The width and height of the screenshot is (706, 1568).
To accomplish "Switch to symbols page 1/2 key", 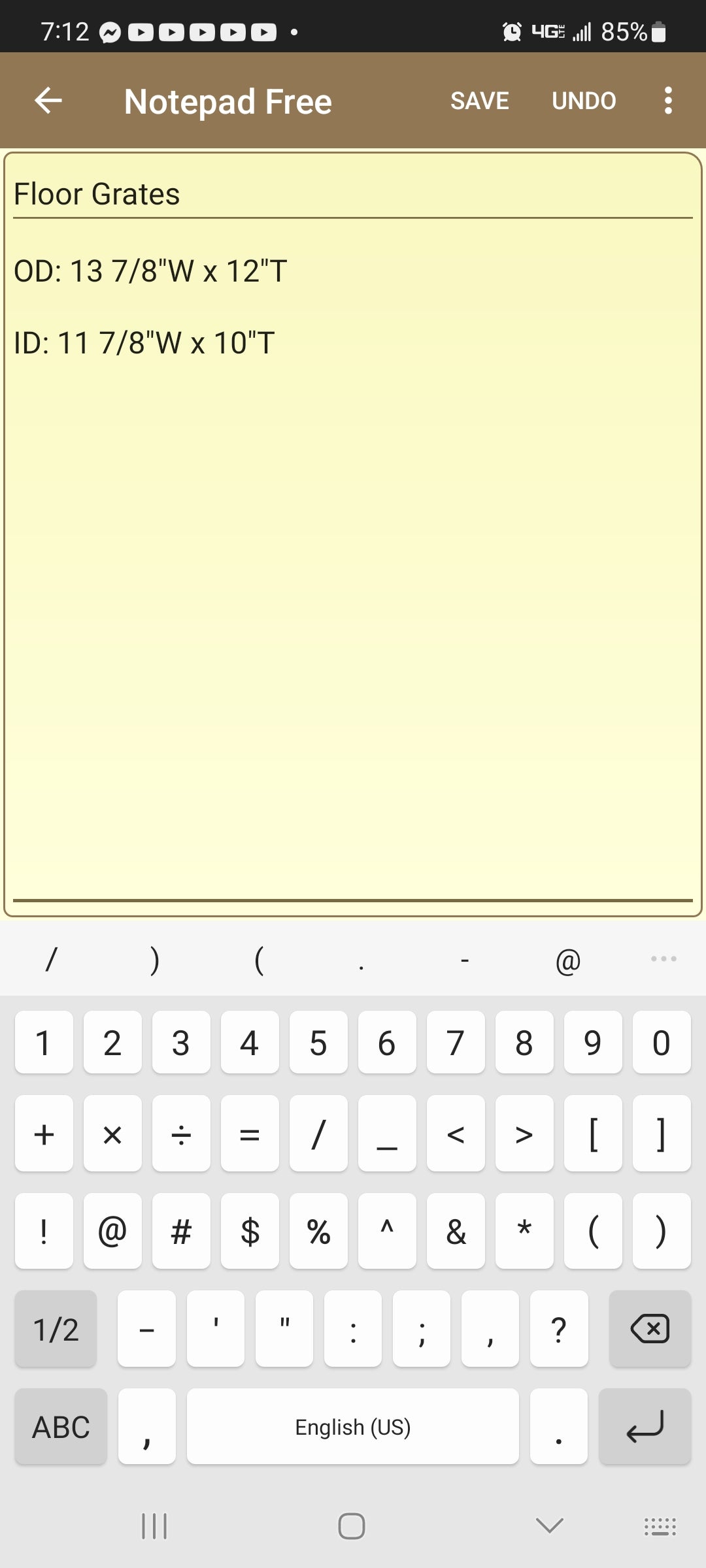I will [x=56, y=1328].
